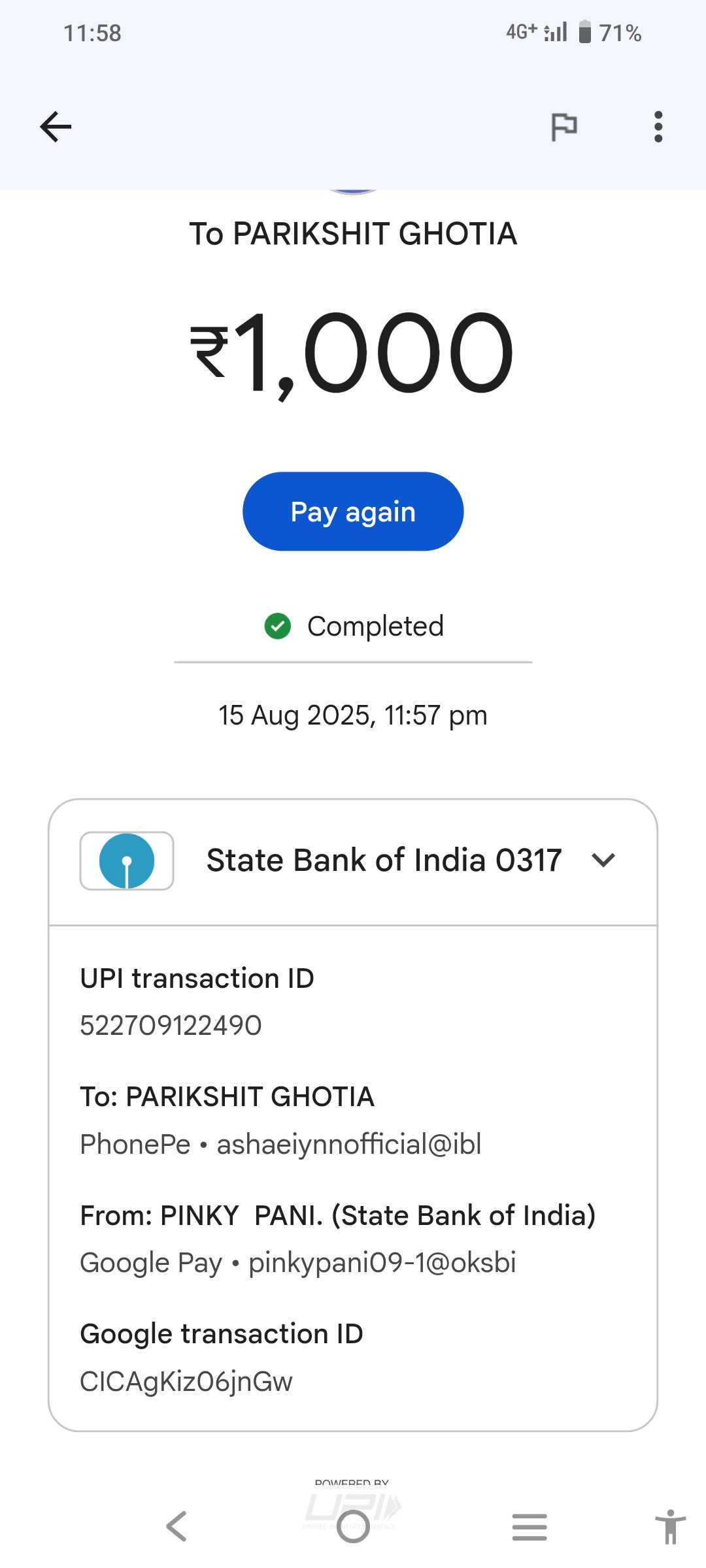Go back using the top arrow
This screenshot has width=706, height=1568.
click(x=56, y=127)
